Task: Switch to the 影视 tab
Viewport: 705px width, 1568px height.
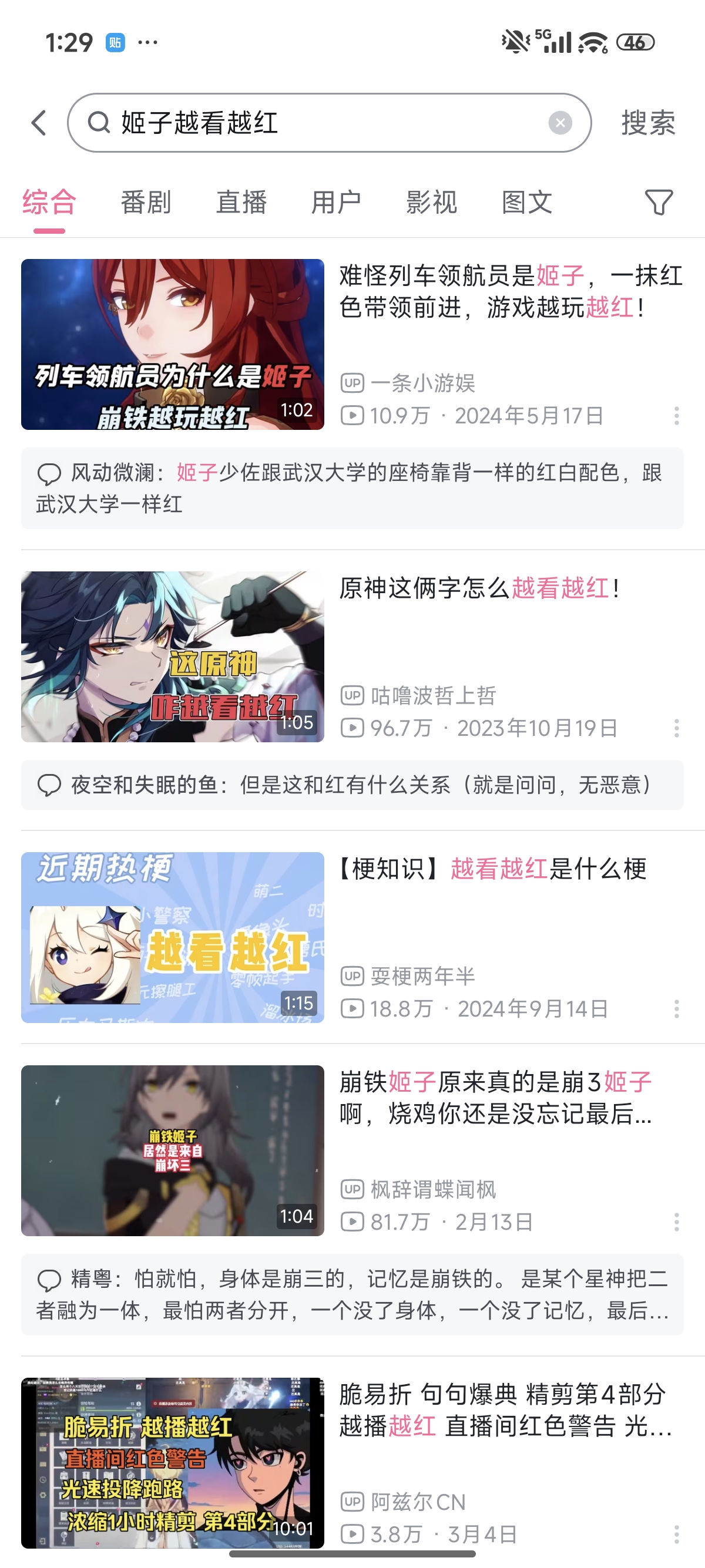Action: 432,202
